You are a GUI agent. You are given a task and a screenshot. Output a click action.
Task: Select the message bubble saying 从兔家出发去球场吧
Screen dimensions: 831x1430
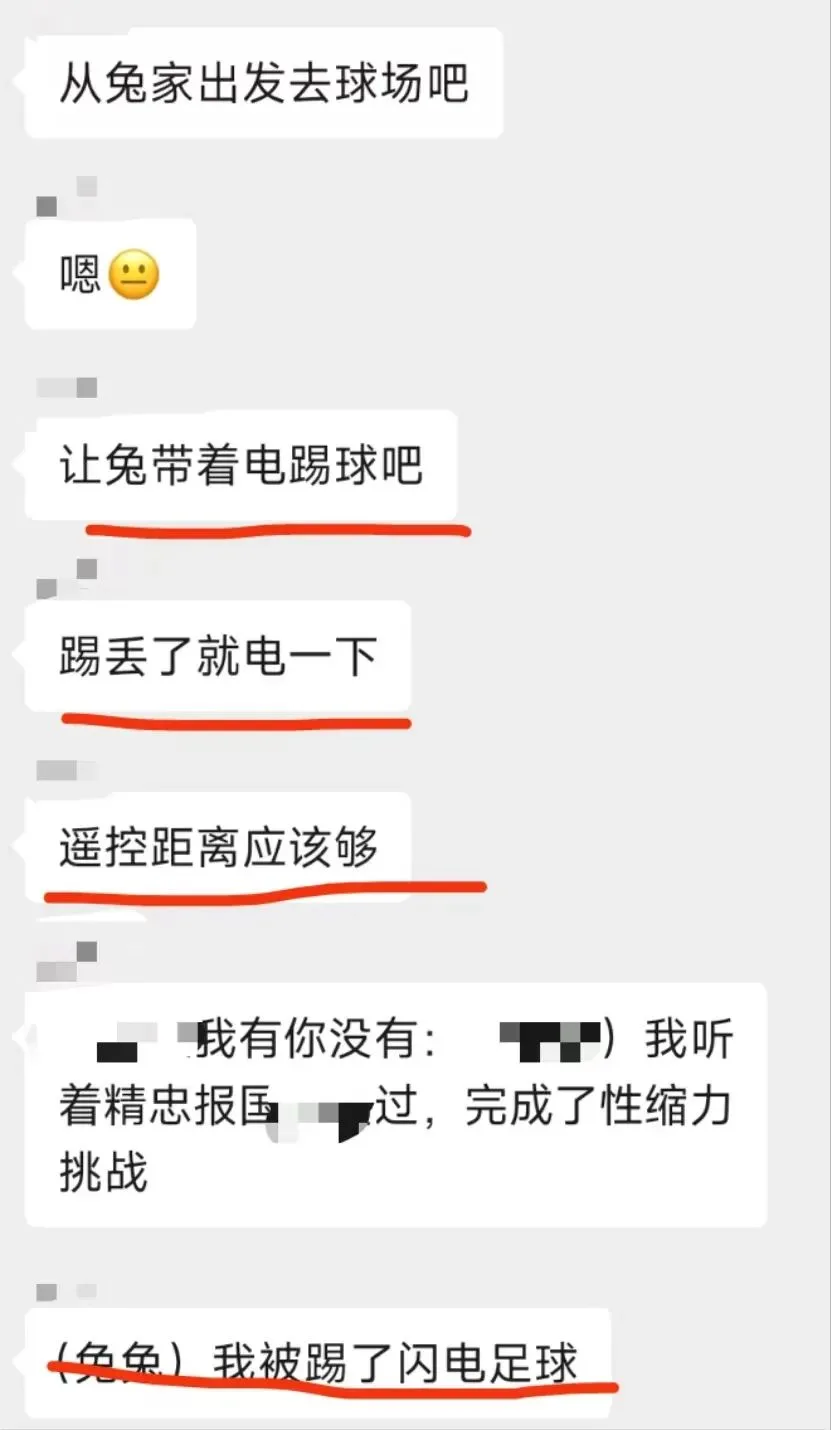260,82
